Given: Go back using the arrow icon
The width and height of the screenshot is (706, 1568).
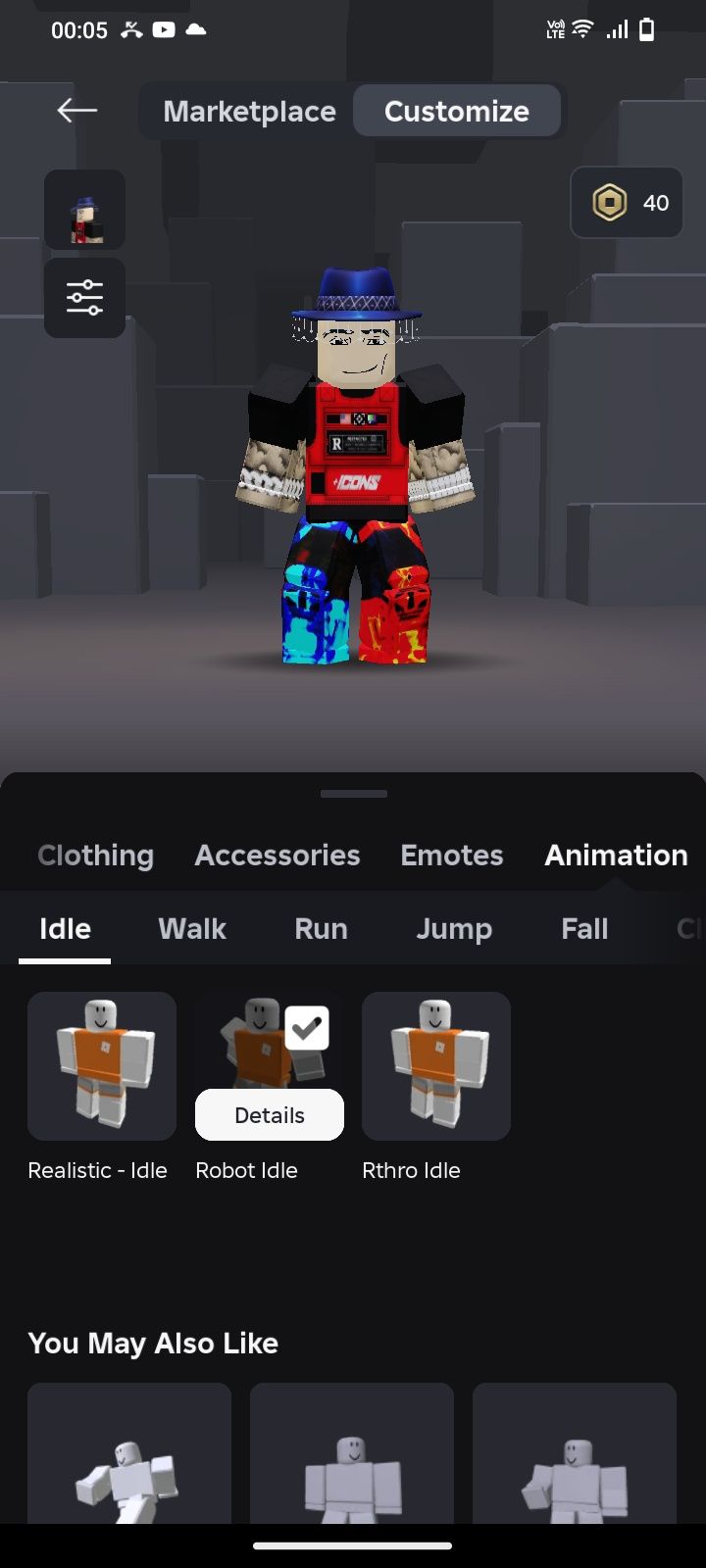Looking at the screenshot, I should (76, 111).
